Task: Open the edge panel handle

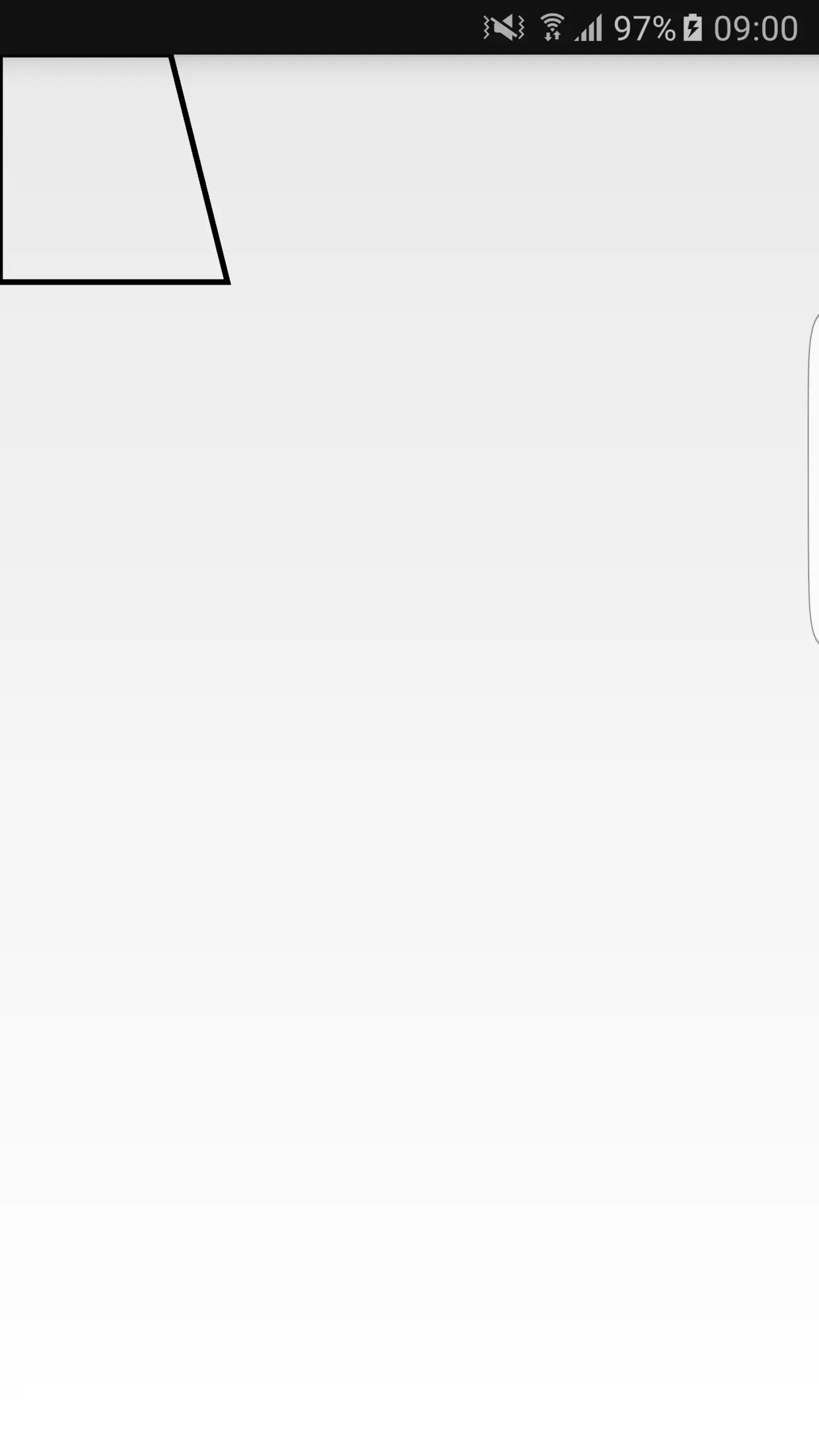Action: point(814,479)
